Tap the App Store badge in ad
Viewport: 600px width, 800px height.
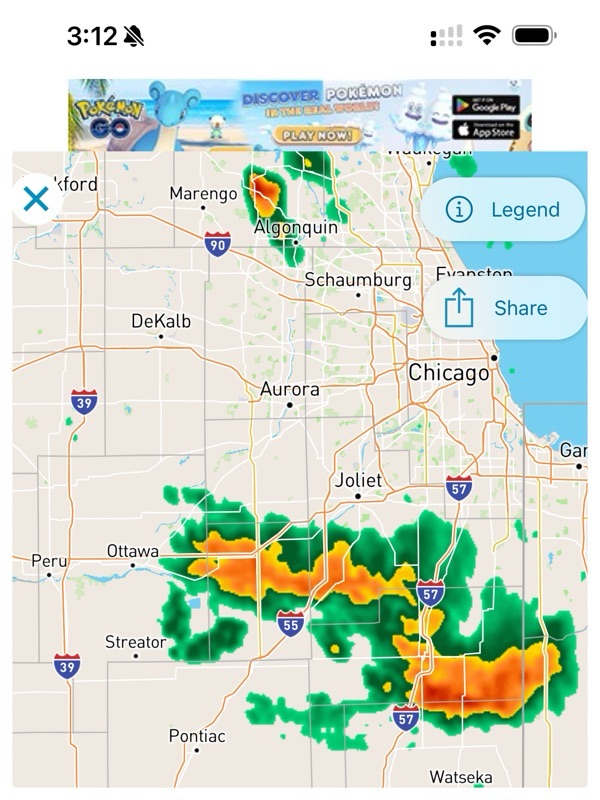(x=486, y=129)
